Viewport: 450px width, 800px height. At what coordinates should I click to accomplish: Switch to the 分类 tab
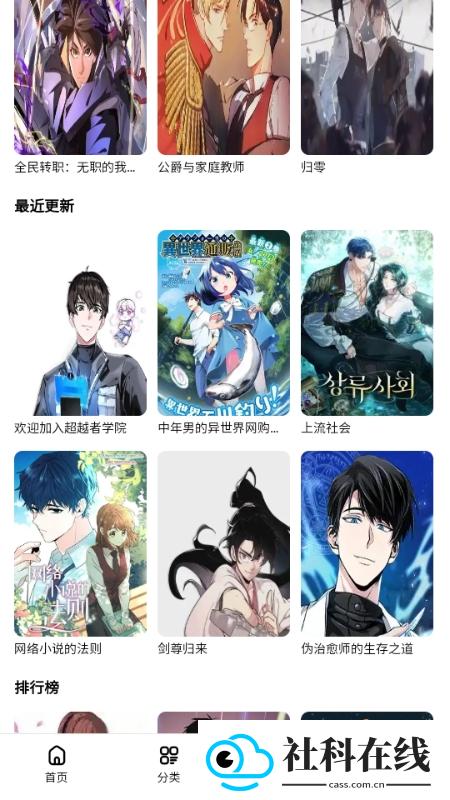[x=169, y=764]
